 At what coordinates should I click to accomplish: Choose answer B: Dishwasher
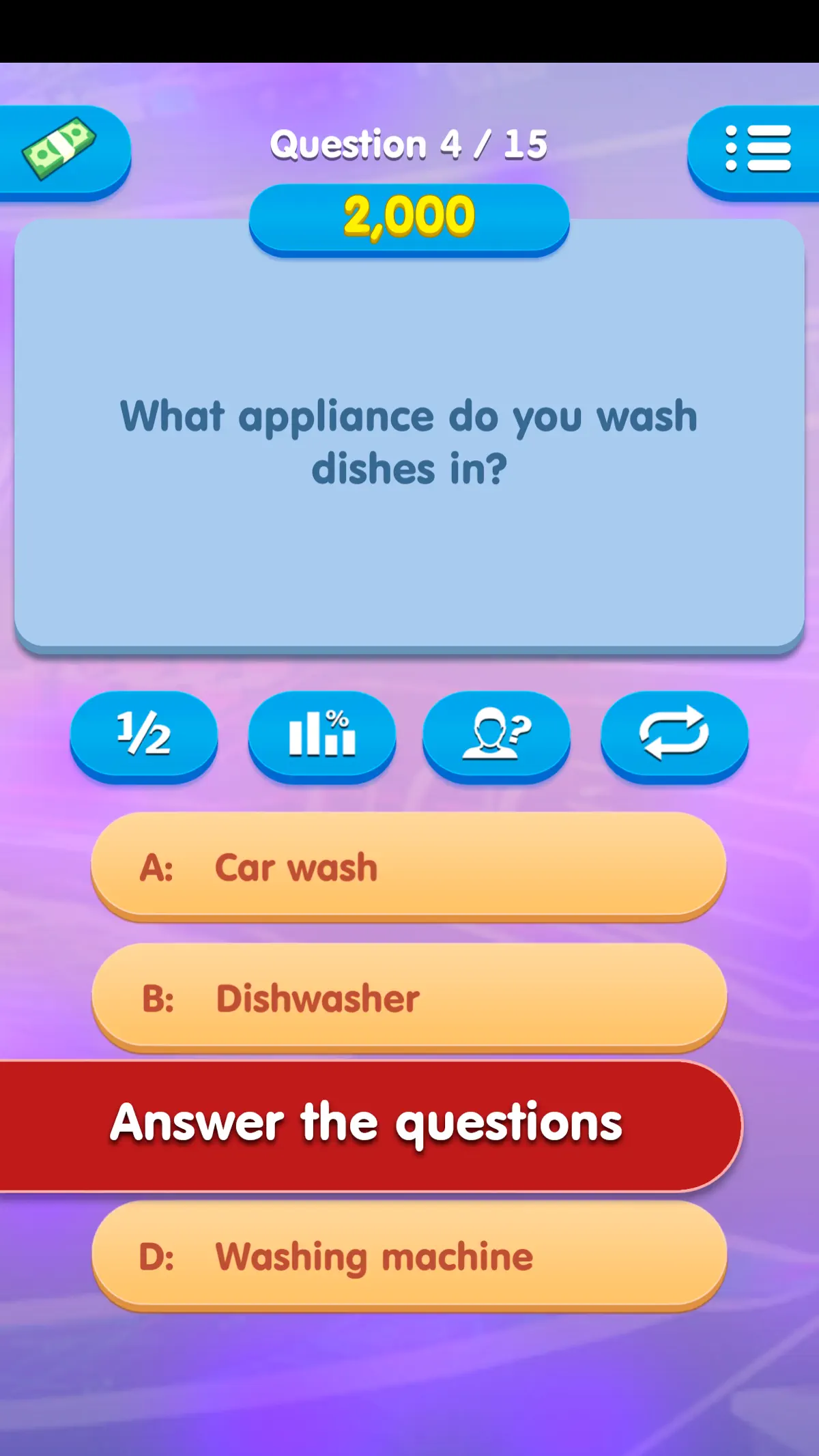pyautogui.click(x=409, y=997)
